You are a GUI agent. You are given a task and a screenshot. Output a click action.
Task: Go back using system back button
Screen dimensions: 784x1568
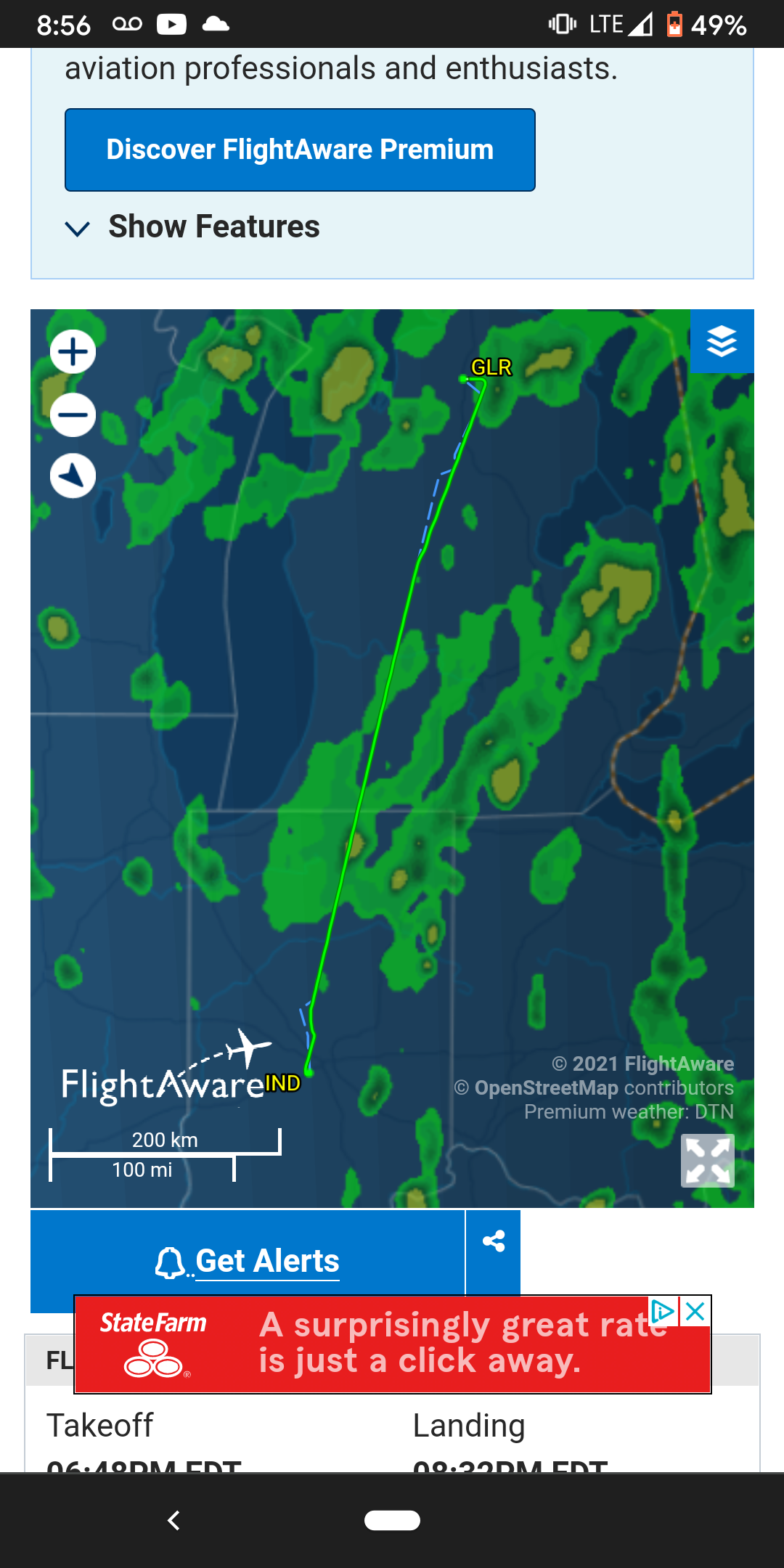173,1520
